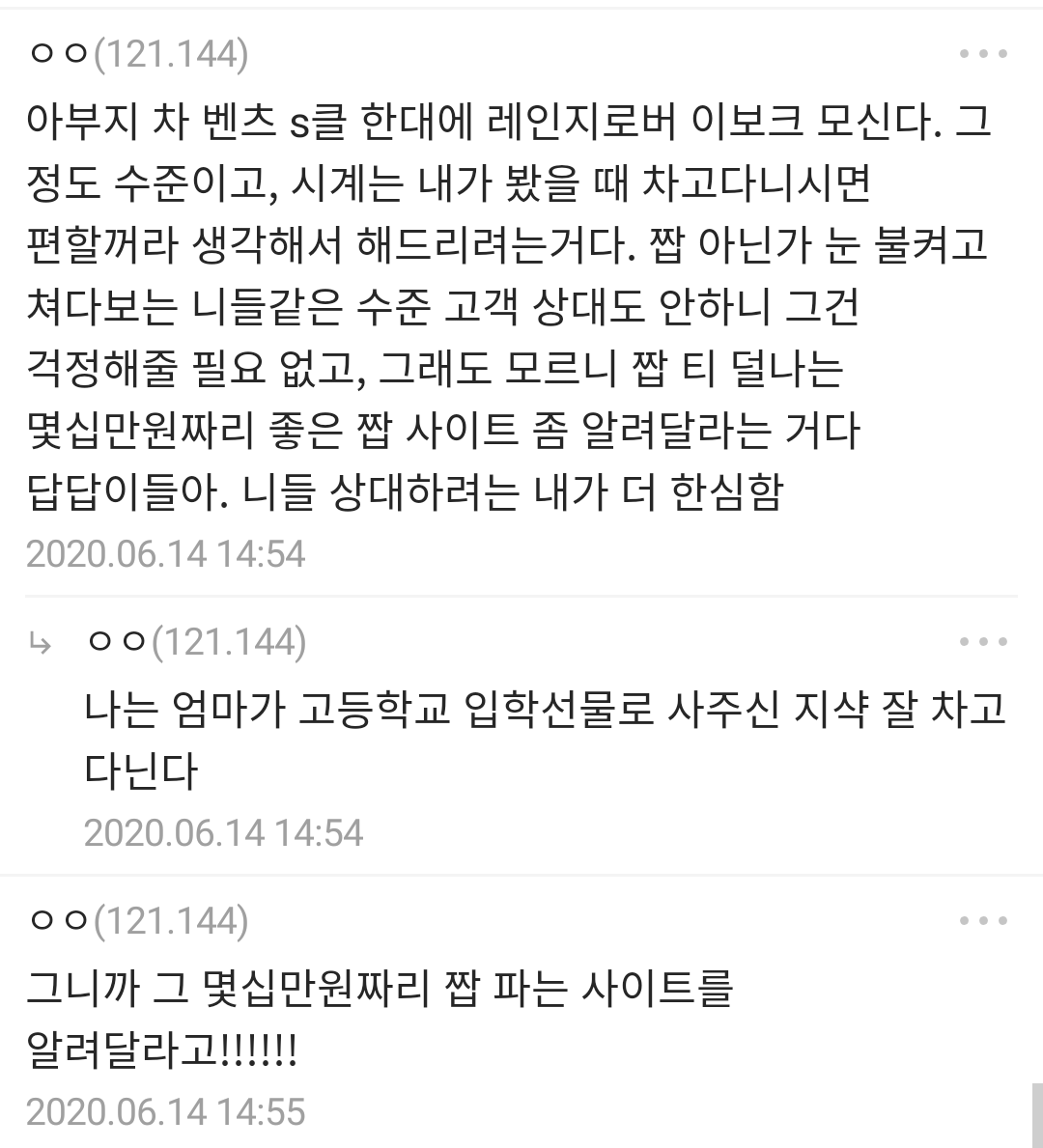Open the three-dot menu on the '그니까 그 몇십만원짜리' comment
Image resolution: width=1043 pixels, height=1148 pixels.
point(984,921)
